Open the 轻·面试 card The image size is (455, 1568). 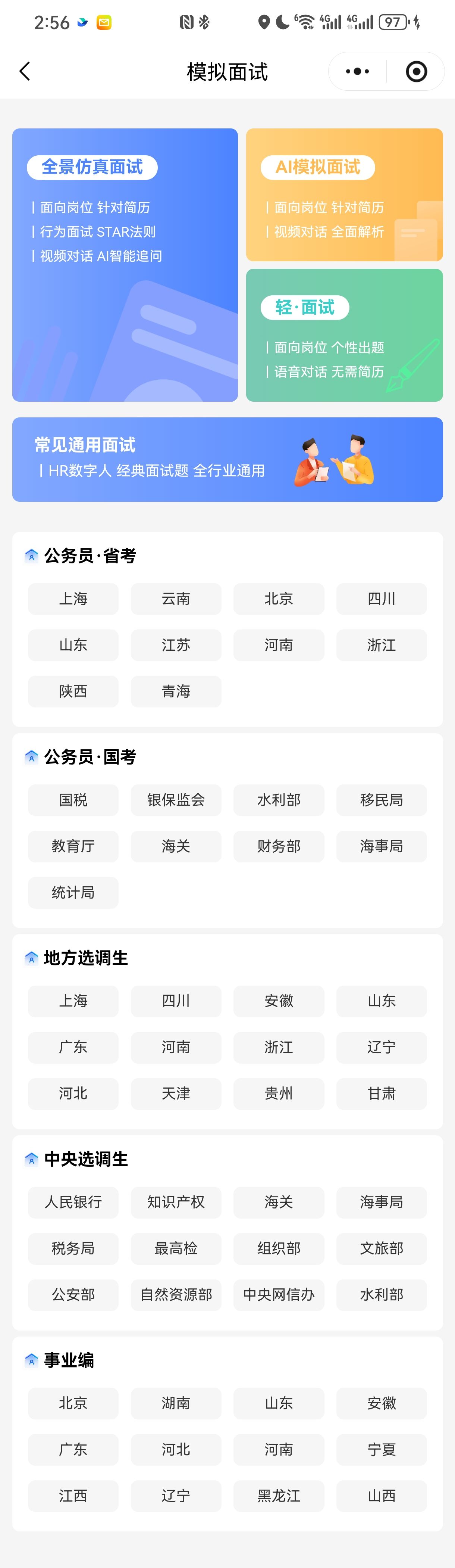[344, 335]
